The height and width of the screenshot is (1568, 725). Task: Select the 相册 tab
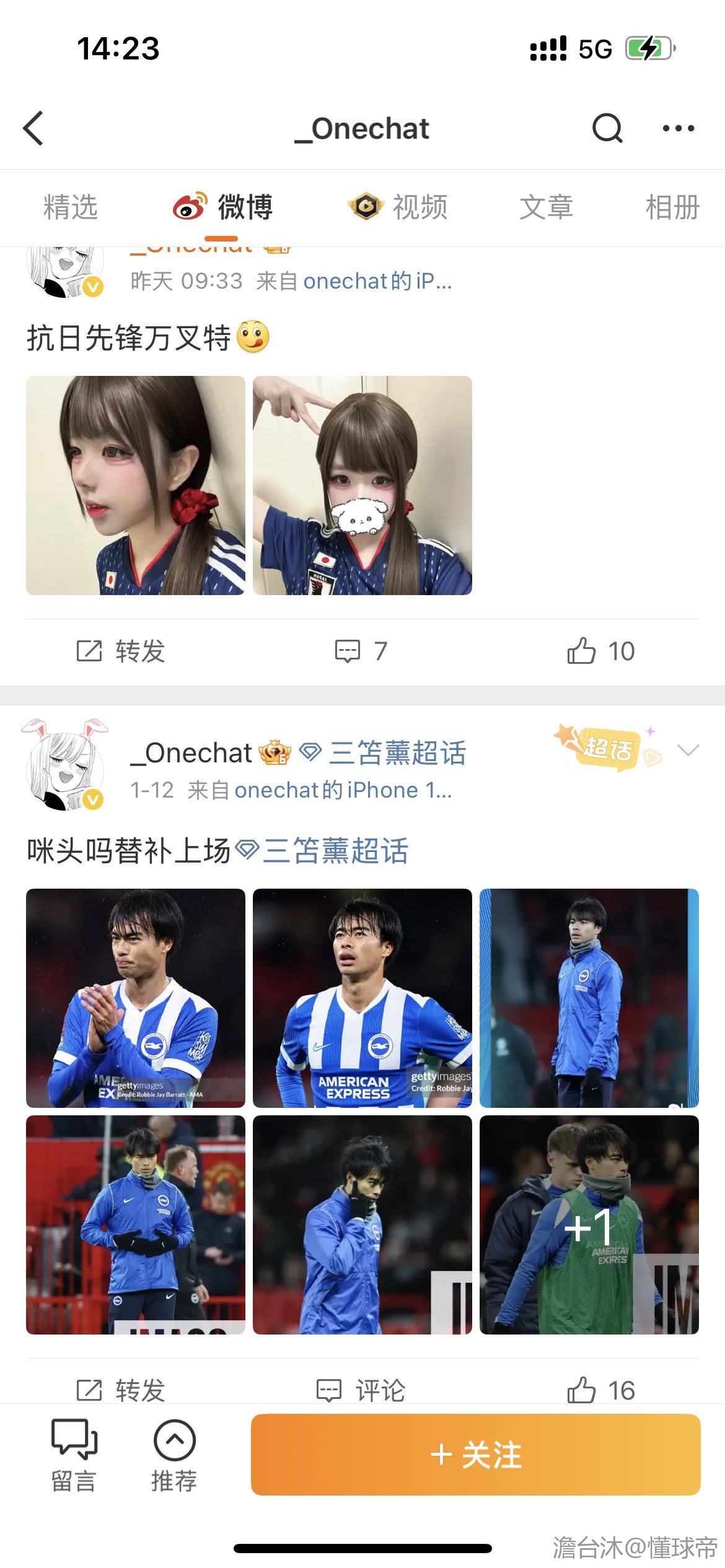[672, 207]
